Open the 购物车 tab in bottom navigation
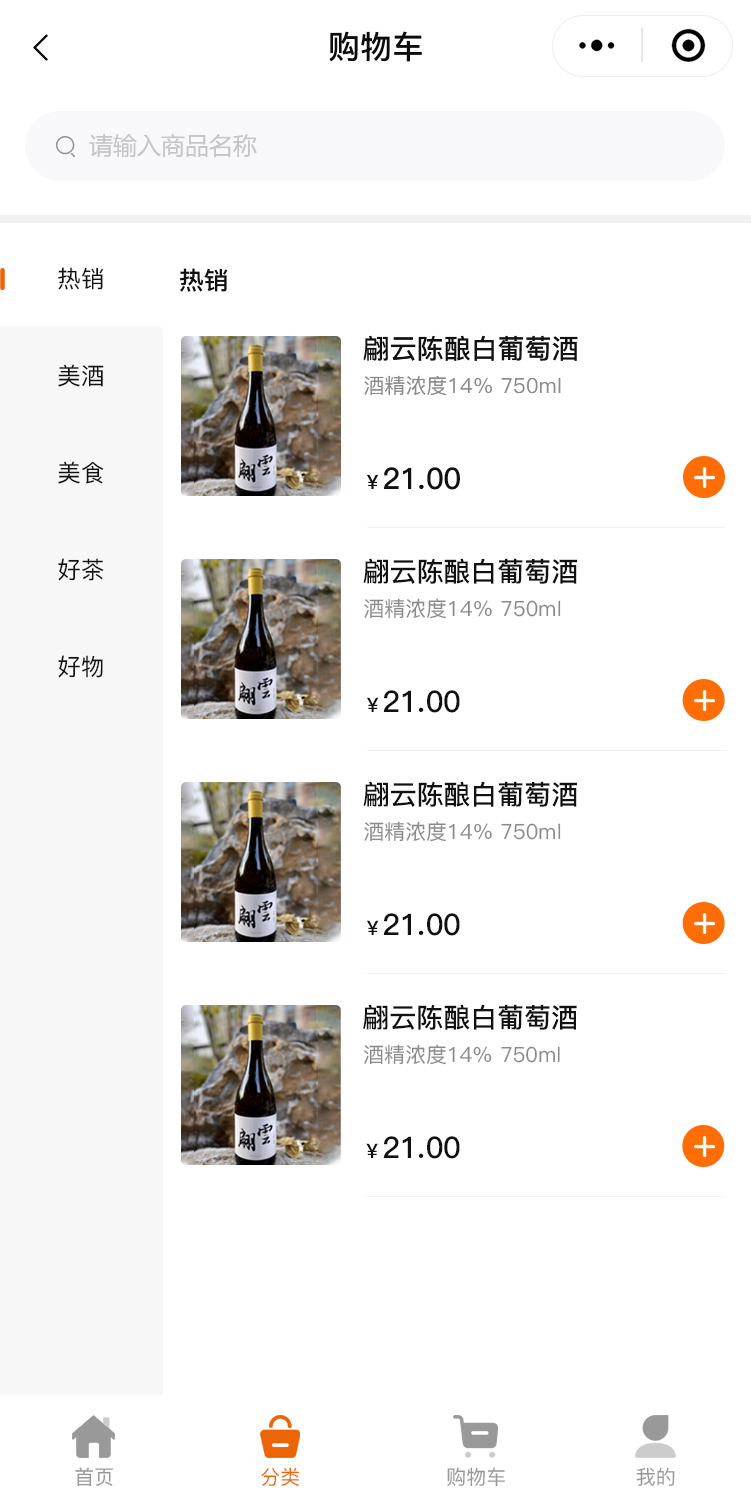 tap(475, 1450)
